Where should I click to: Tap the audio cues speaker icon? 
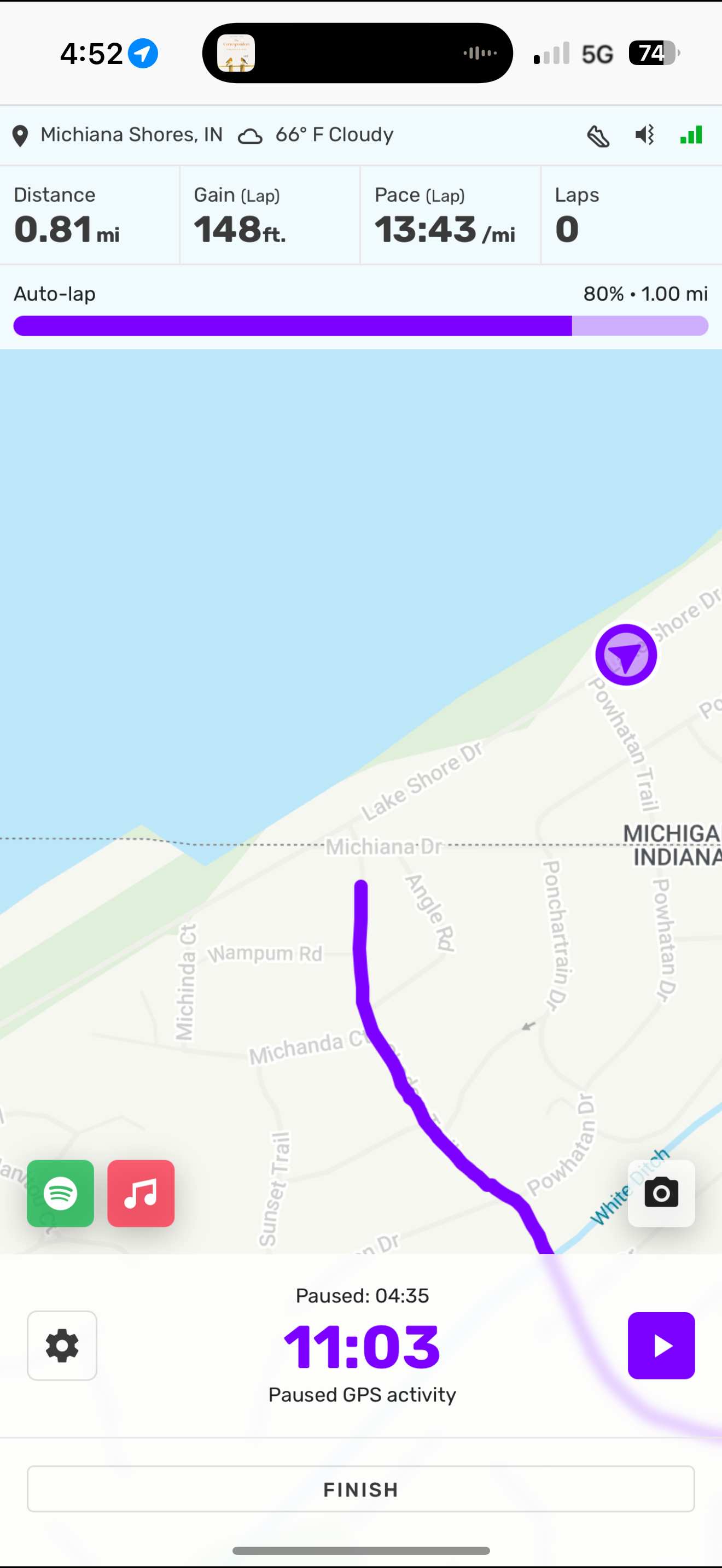point(645,134)
